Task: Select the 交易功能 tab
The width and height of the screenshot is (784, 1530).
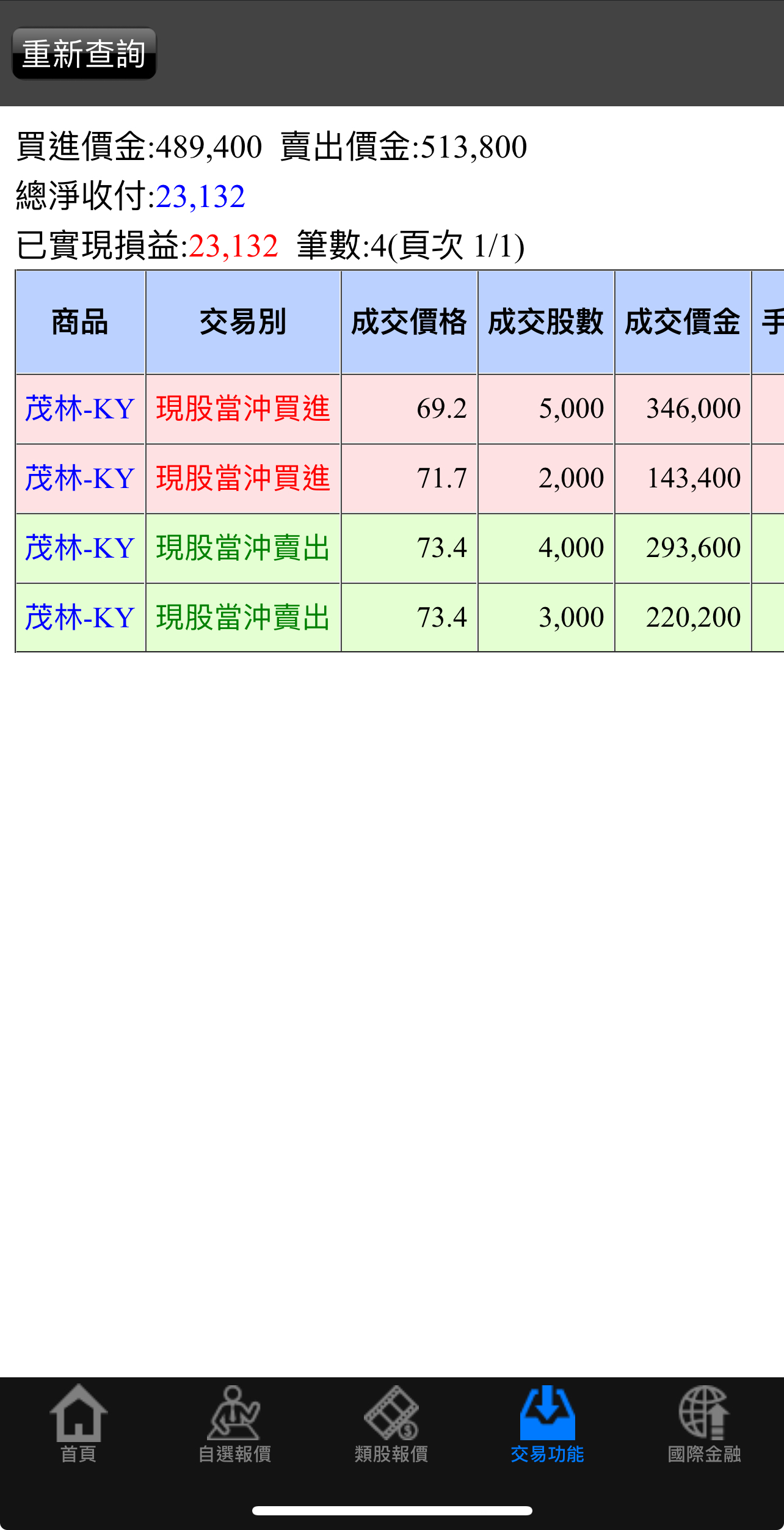Action: 548,1424
